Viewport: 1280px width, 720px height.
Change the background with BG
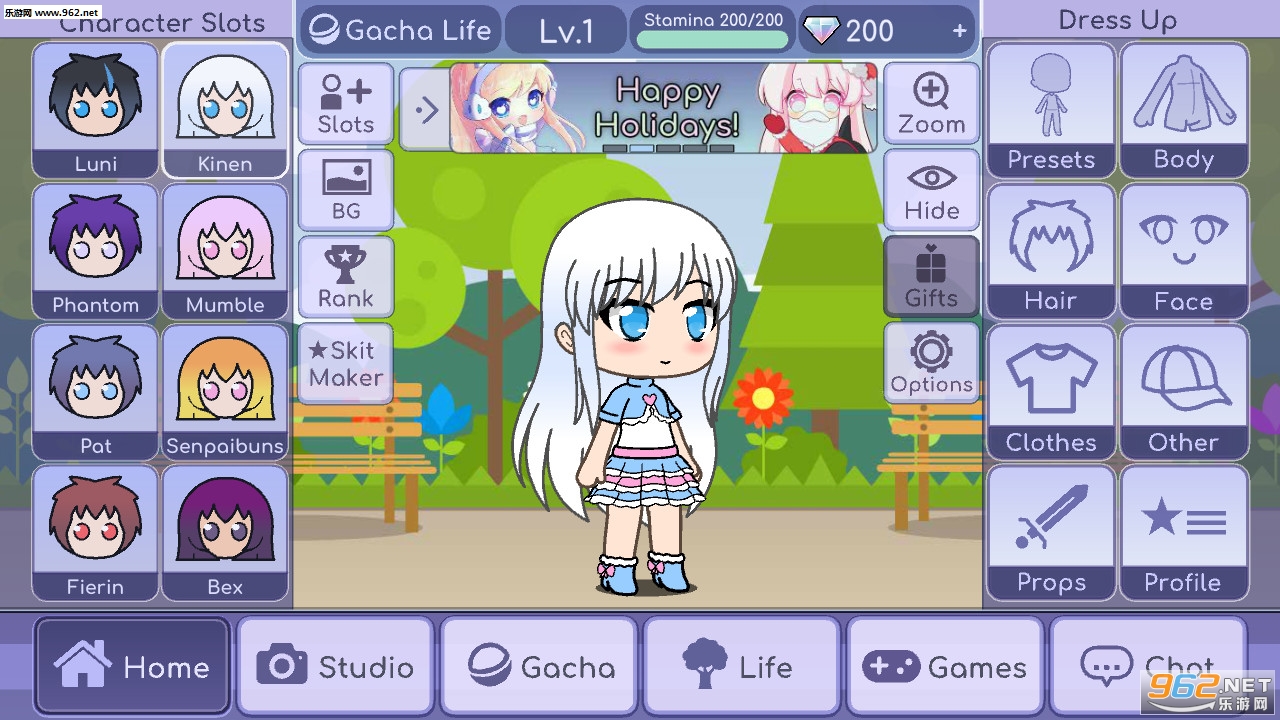point(346,191)
